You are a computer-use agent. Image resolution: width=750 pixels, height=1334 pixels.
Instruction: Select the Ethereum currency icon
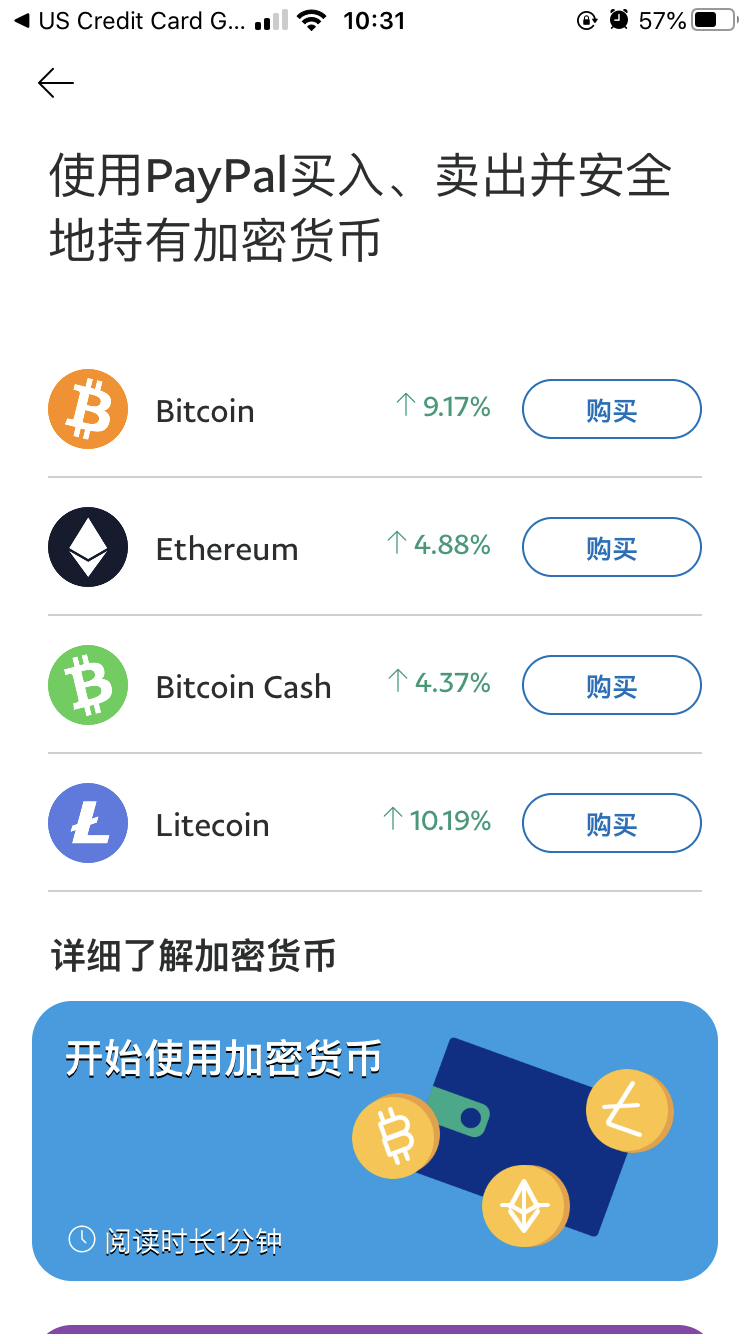88,547
